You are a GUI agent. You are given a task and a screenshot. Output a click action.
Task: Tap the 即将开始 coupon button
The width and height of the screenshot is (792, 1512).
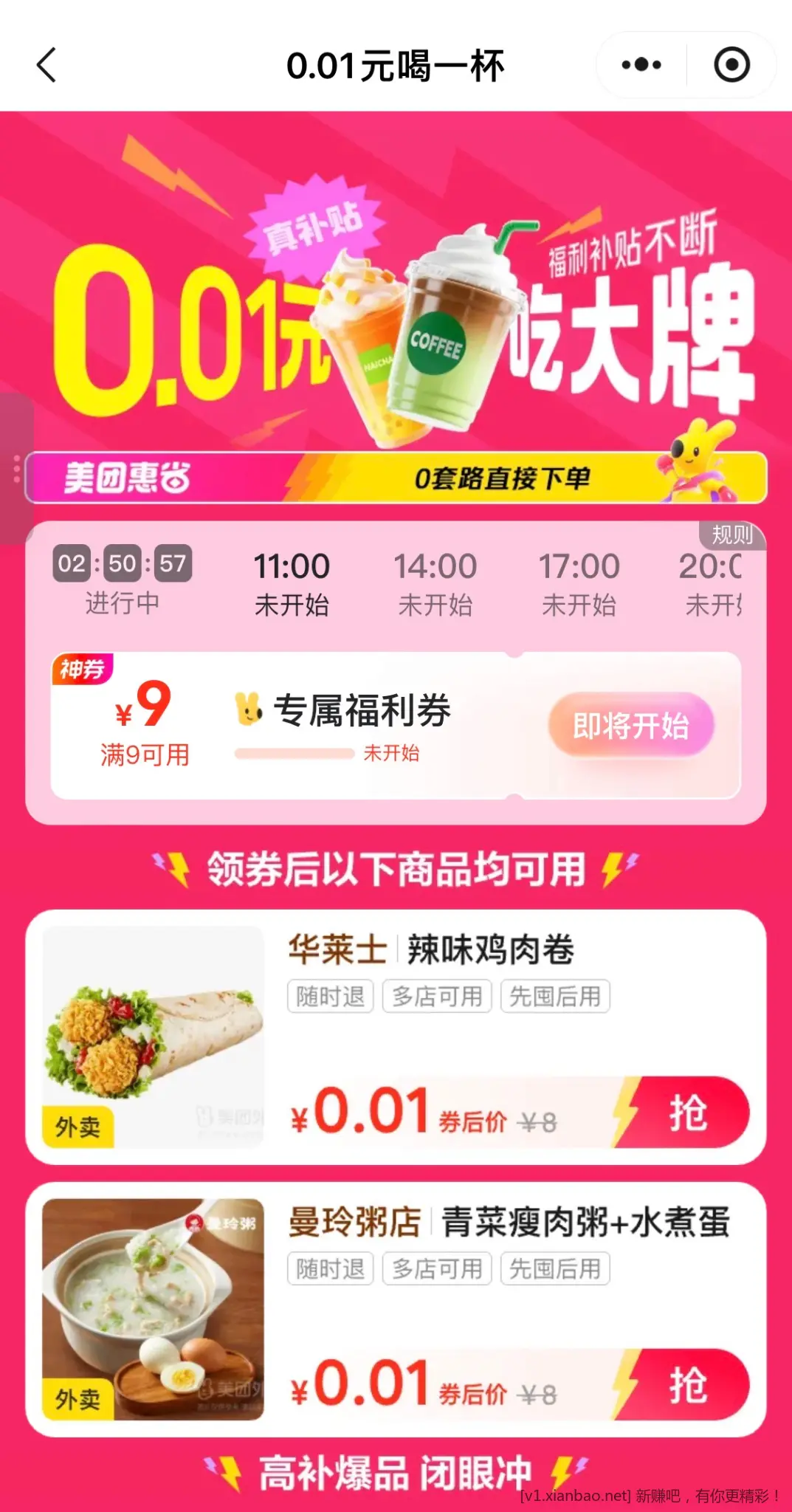[x=630, y=725]
